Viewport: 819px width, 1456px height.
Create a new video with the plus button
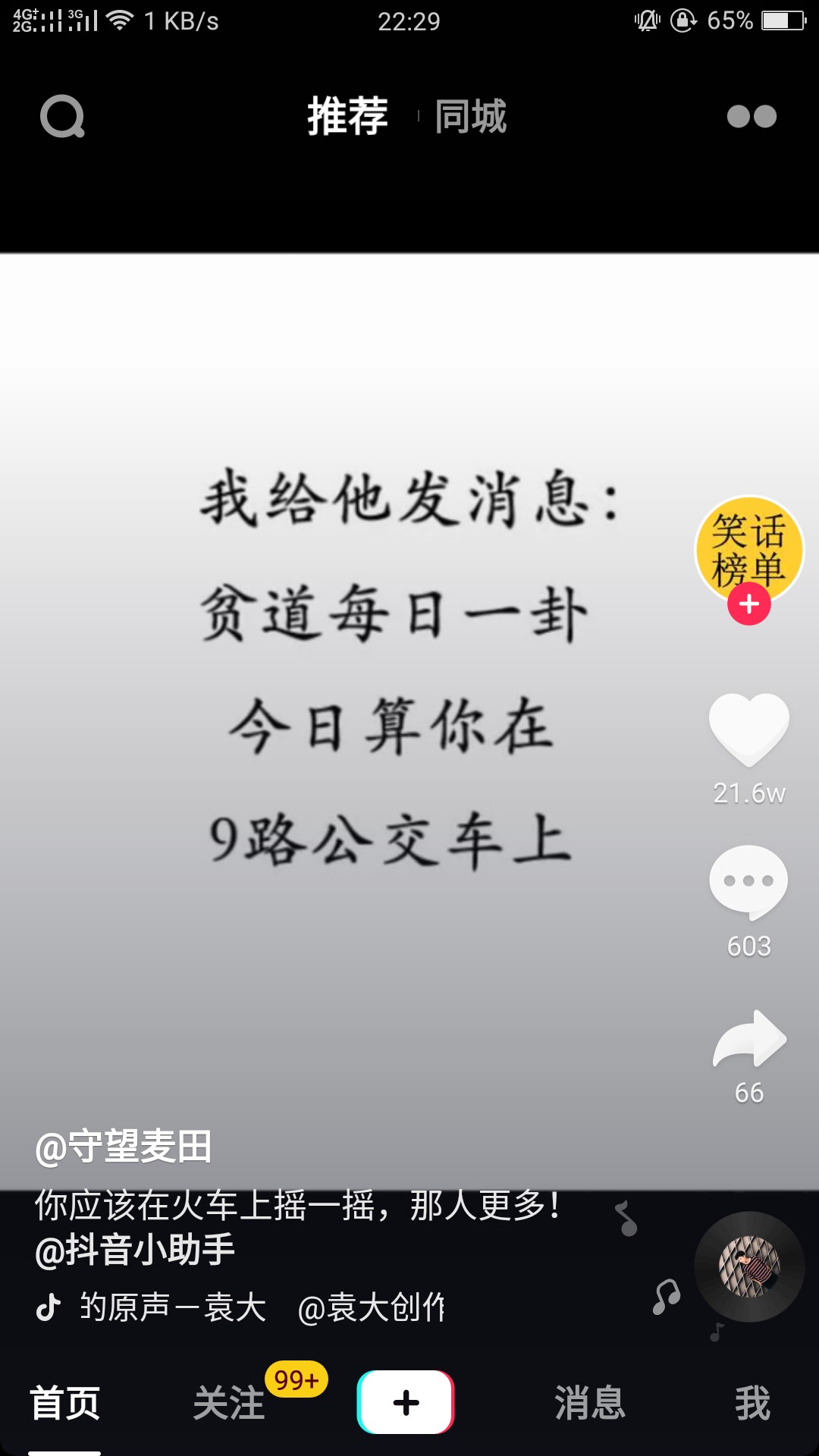(x=406, y=1402)
